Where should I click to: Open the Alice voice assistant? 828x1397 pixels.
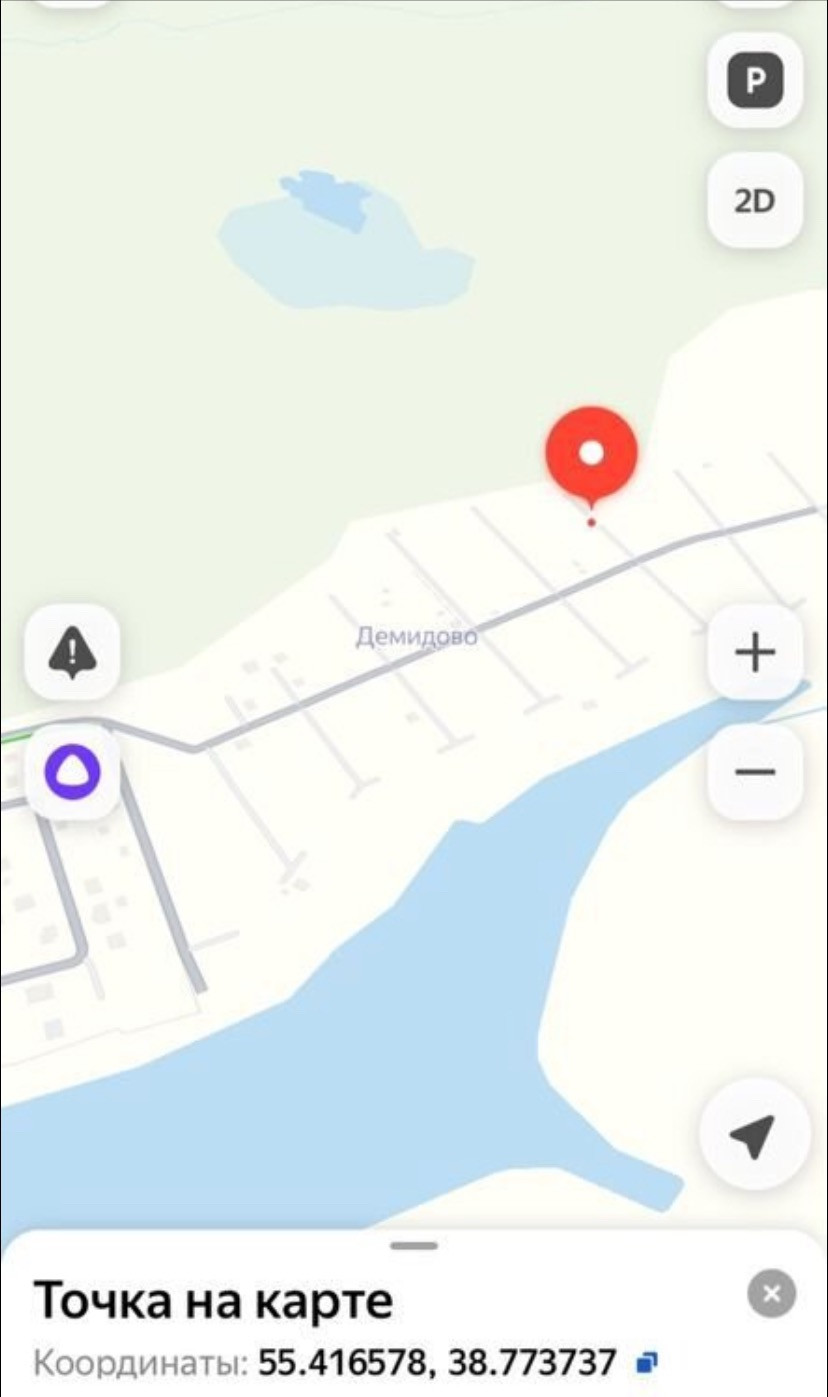coord(72,772)
